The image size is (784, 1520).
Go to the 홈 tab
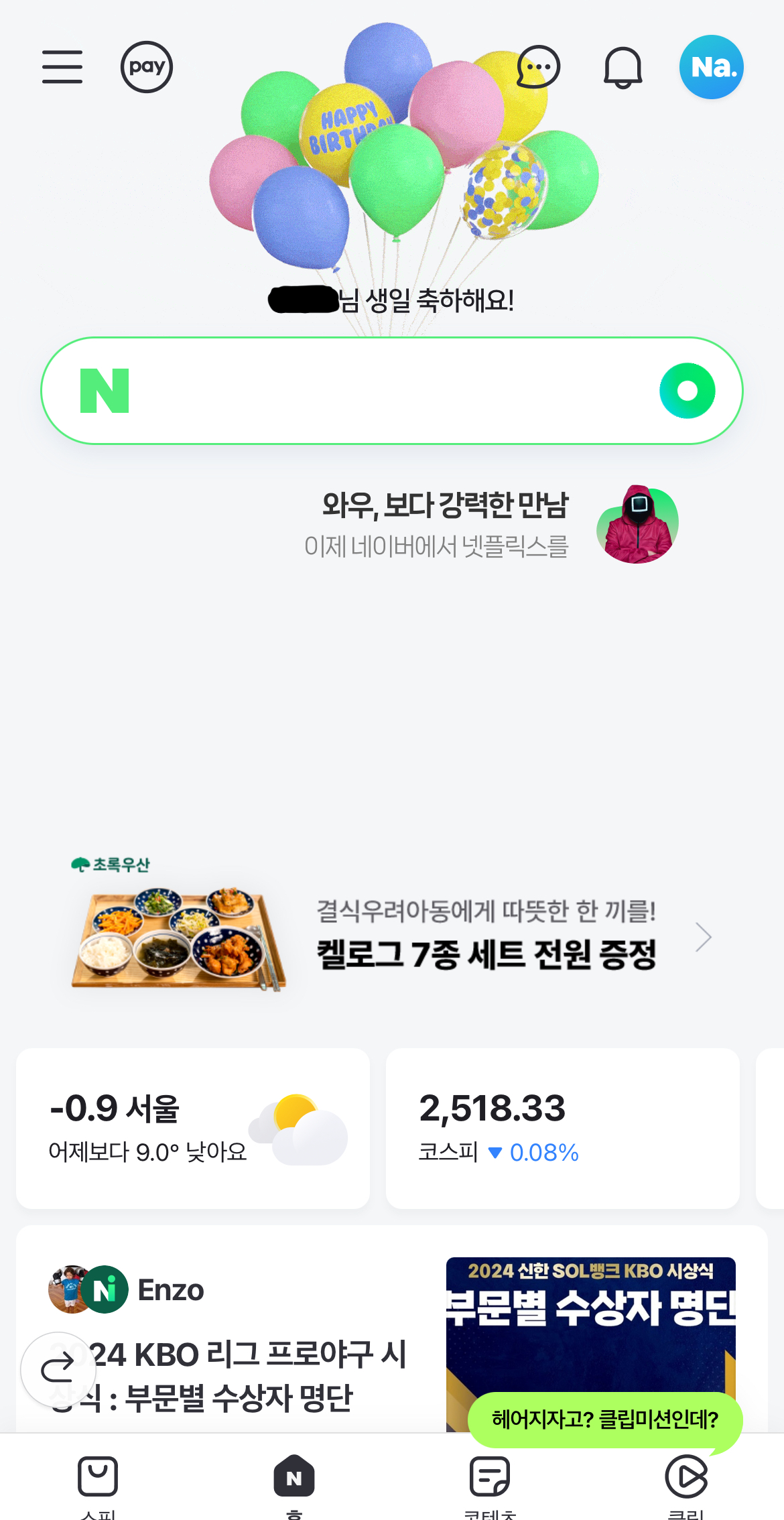[x=294, y=1482]
